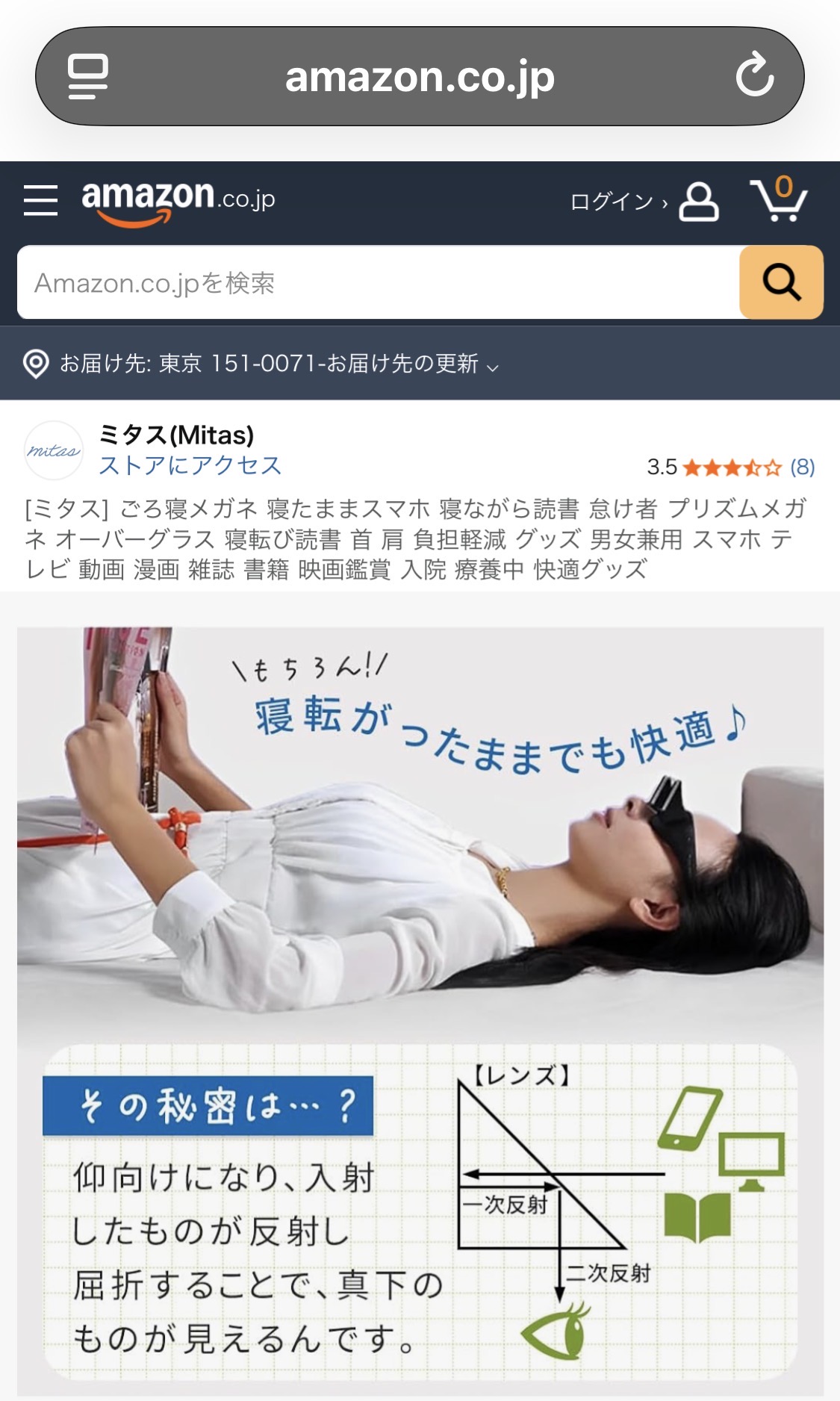Viewport: 840px width, 1401px height.
Task: View the 3.5 star rating reviews
Action: tap(730, 467)
